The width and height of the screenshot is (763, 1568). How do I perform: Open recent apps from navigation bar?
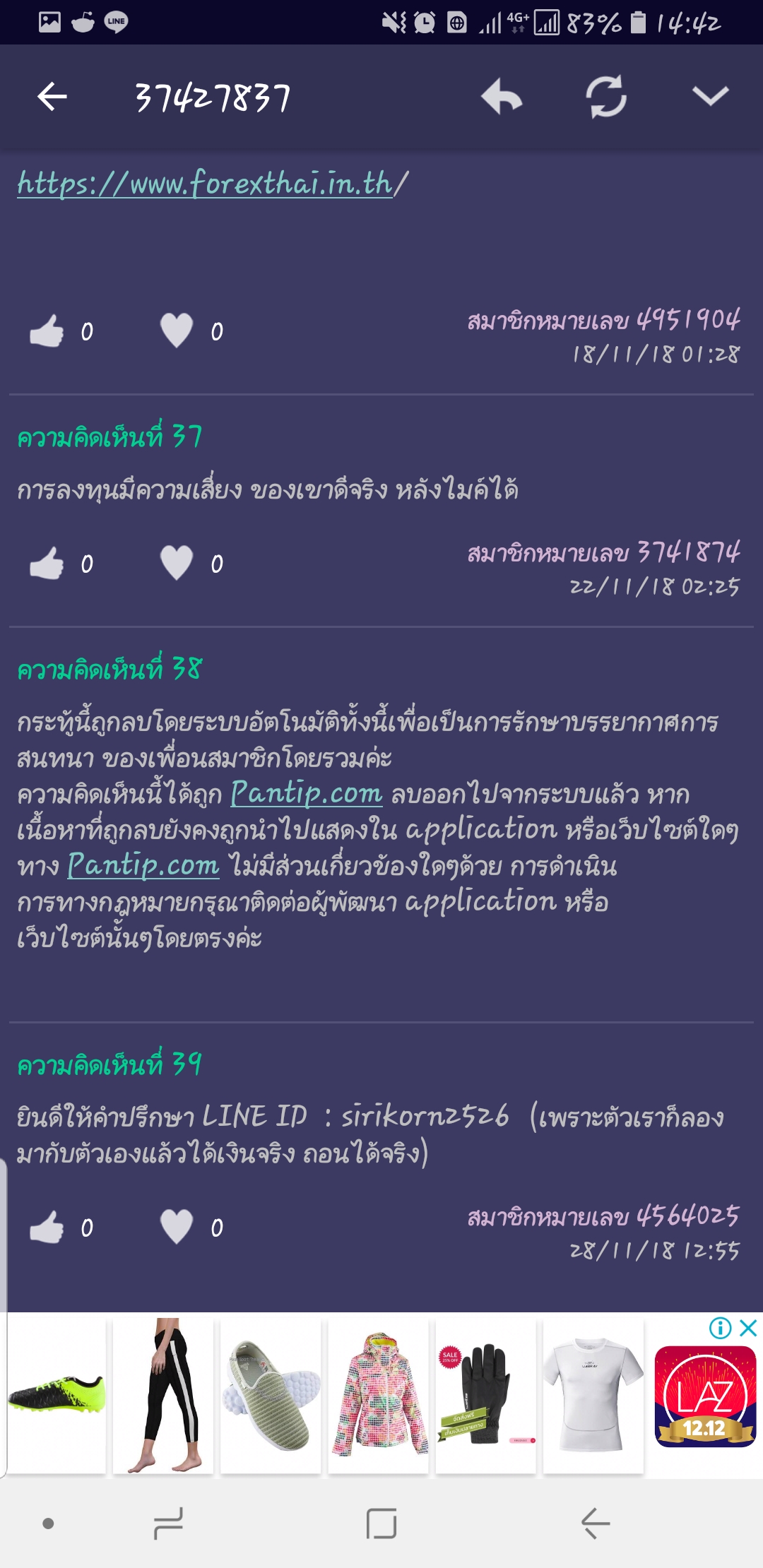coord(169,1523)
